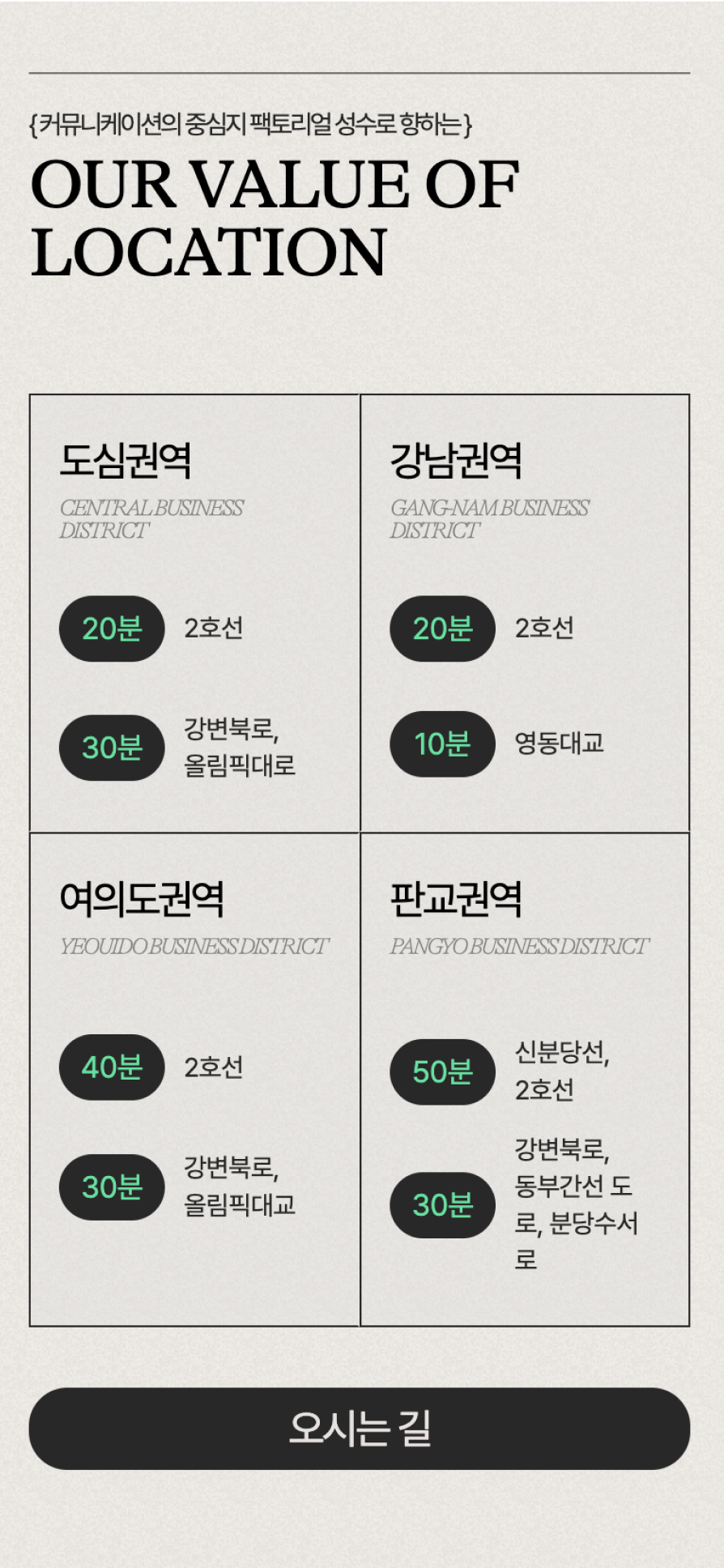Tap the 오시는 길 directions button
This screenshot has width=724, height=1568.
pos(360,1429)
